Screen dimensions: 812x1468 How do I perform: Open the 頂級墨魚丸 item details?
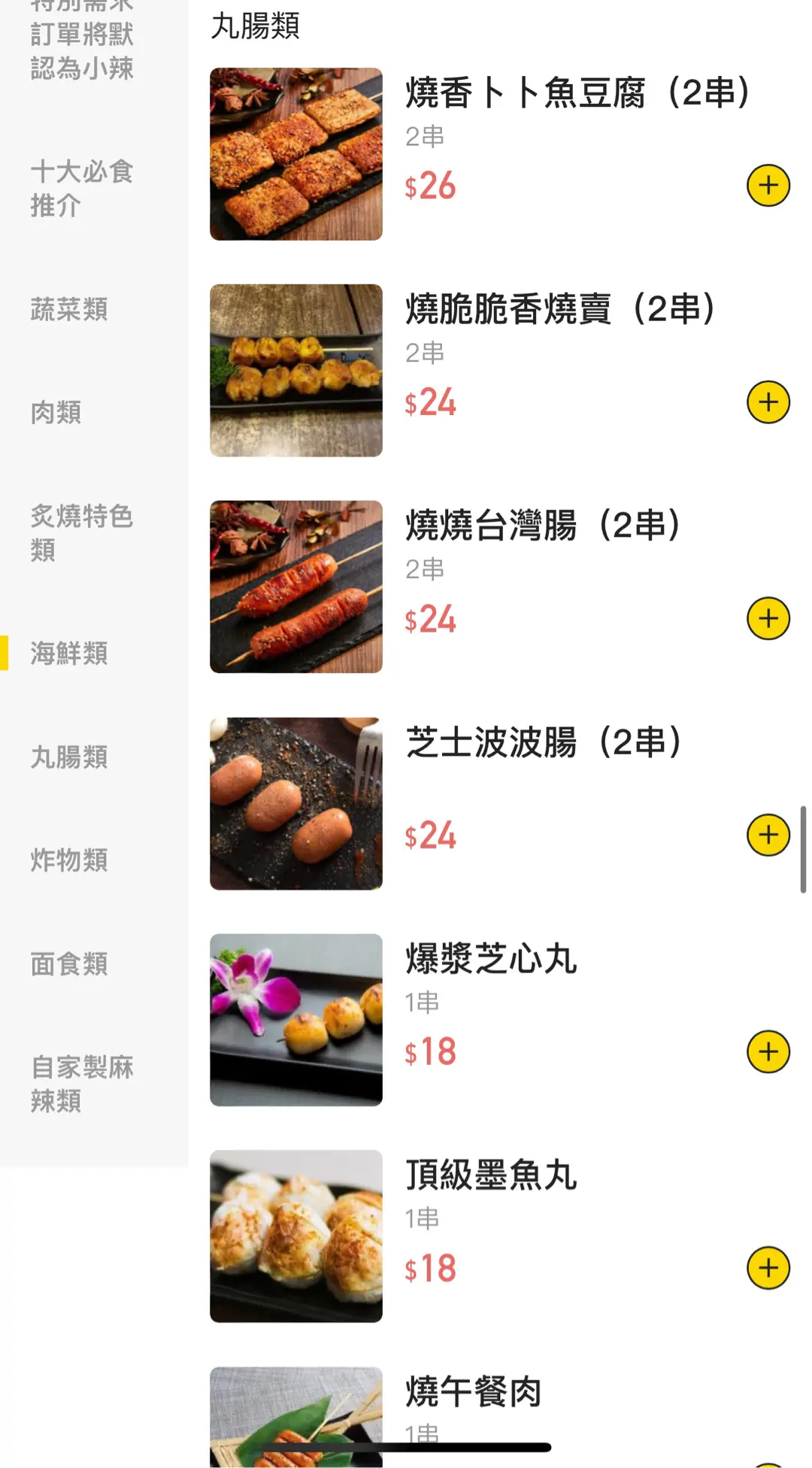coord(491,1175)
